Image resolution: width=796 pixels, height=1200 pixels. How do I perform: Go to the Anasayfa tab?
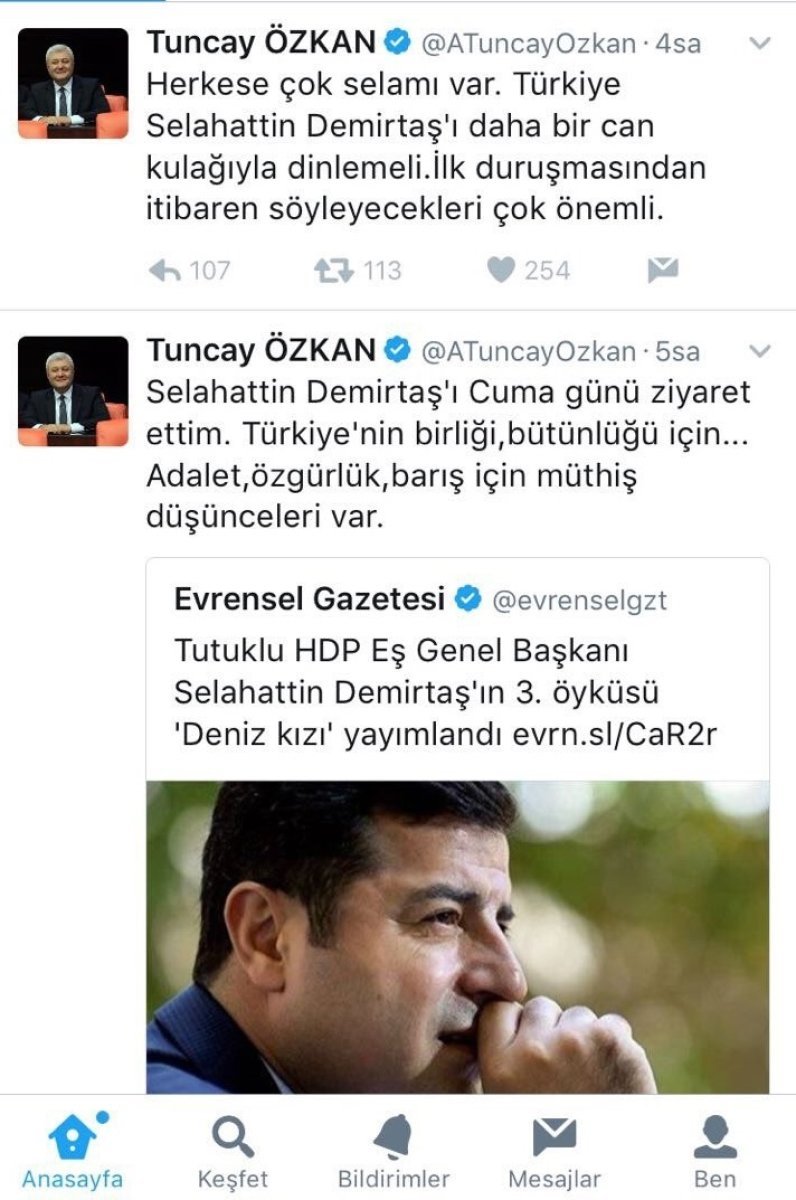[72, 1150]
